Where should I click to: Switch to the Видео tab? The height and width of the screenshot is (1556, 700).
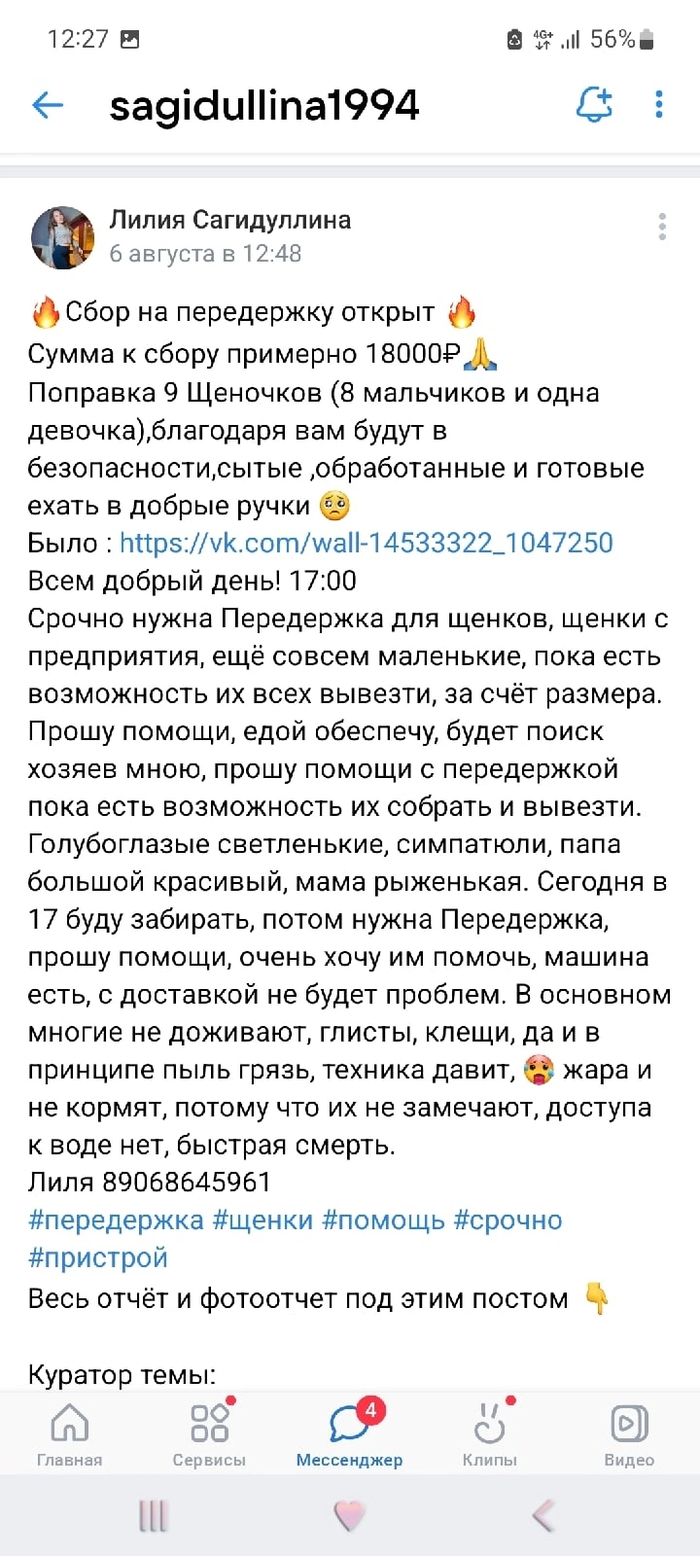(629, 1435)
